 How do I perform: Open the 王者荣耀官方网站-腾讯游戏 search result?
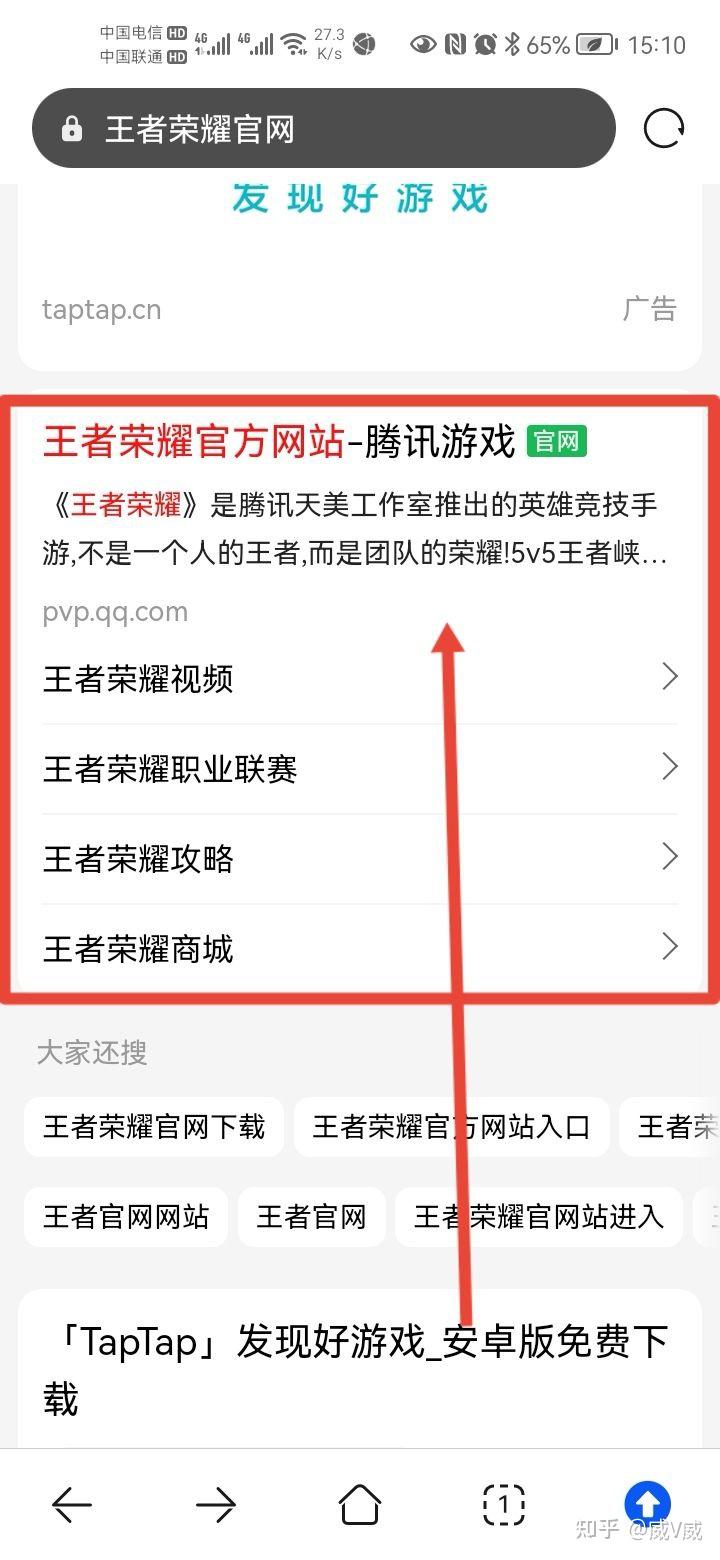(x=278, y=441)
